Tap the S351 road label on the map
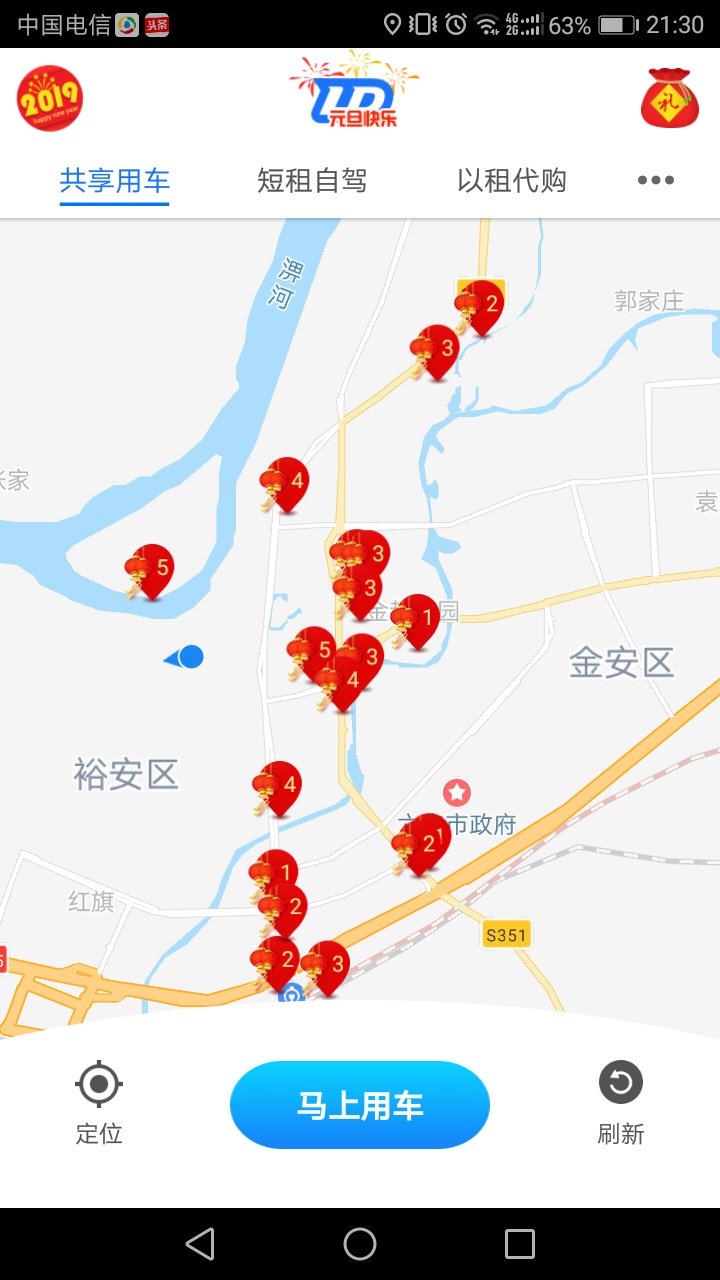Screen dimensions: 720x1280 tap(507, 934)
